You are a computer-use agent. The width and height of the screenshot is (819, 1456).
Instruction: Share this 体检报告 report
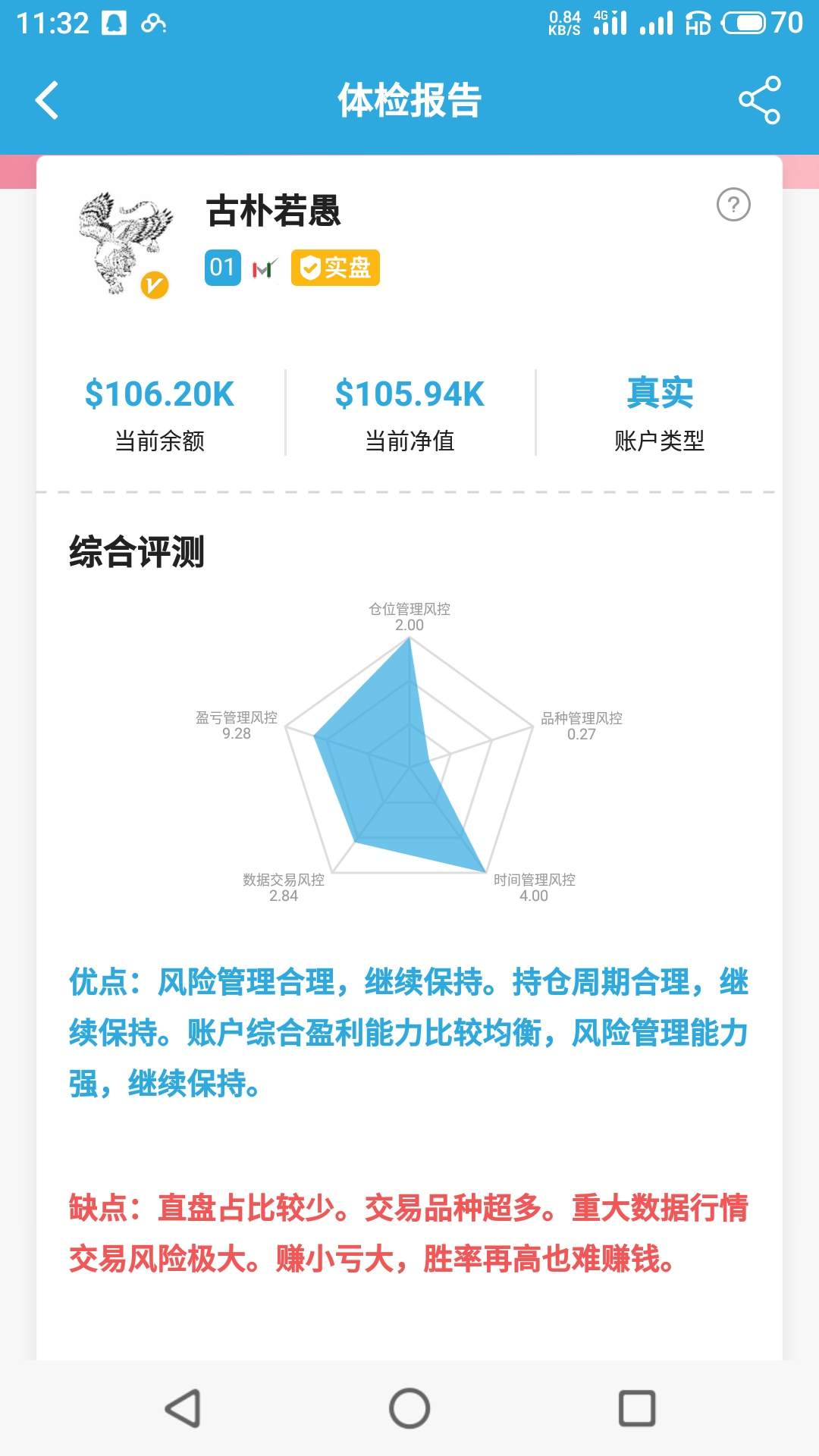point(759,100)
